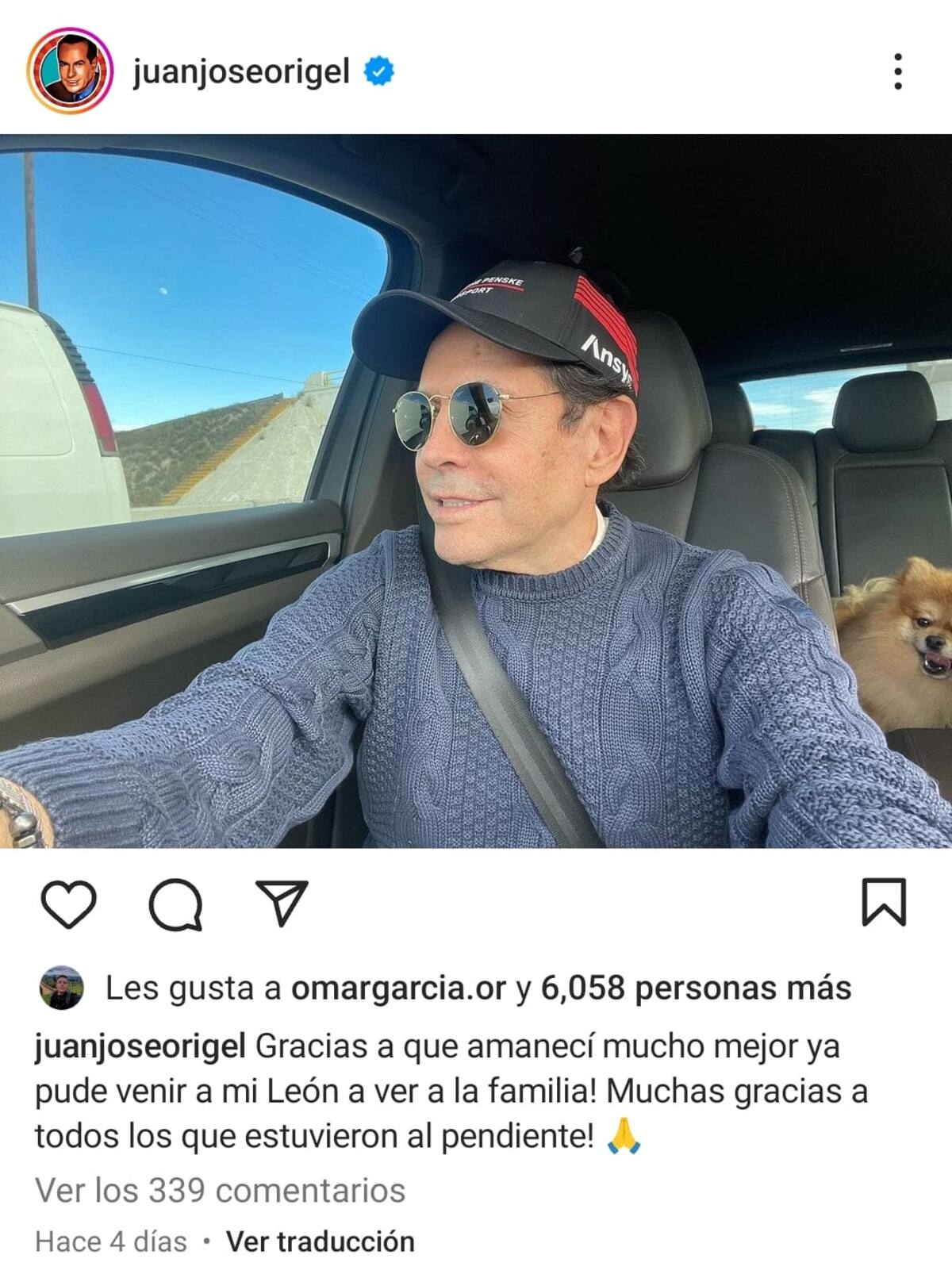The height and width of the screenshot is (1278, 952).
Task: View the 6,058 personas más likes list
Action: click(x=696, y=988)
